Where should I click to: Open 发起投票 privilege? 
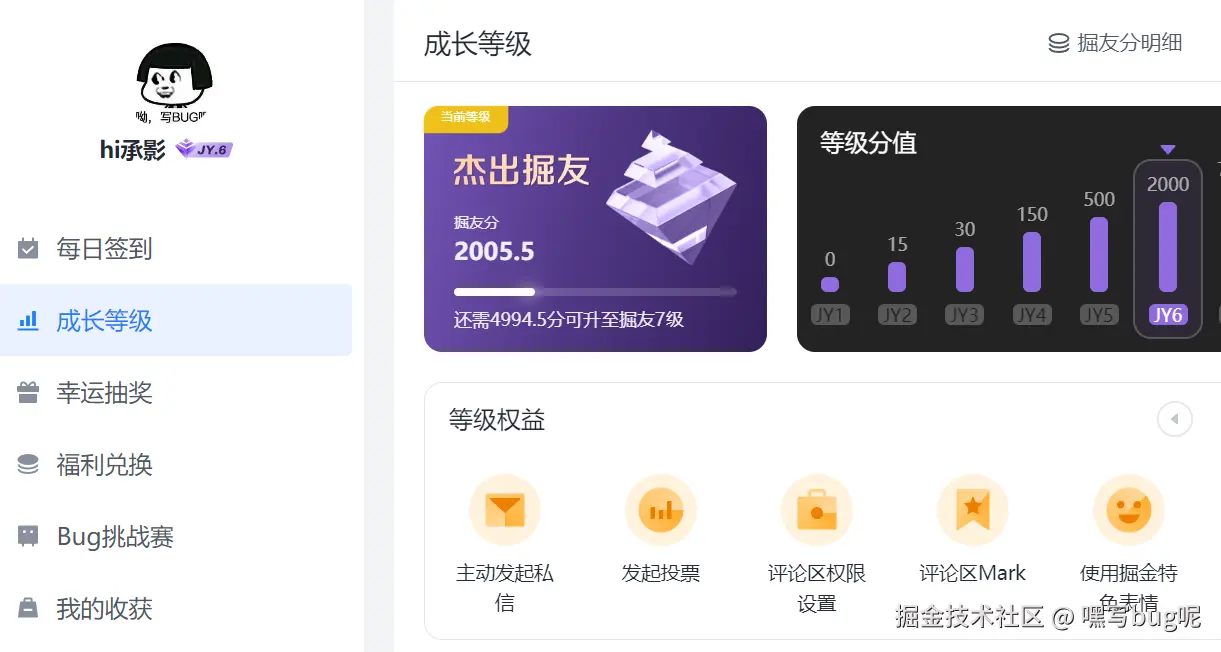pyautogui.click(x=661, y=511)
